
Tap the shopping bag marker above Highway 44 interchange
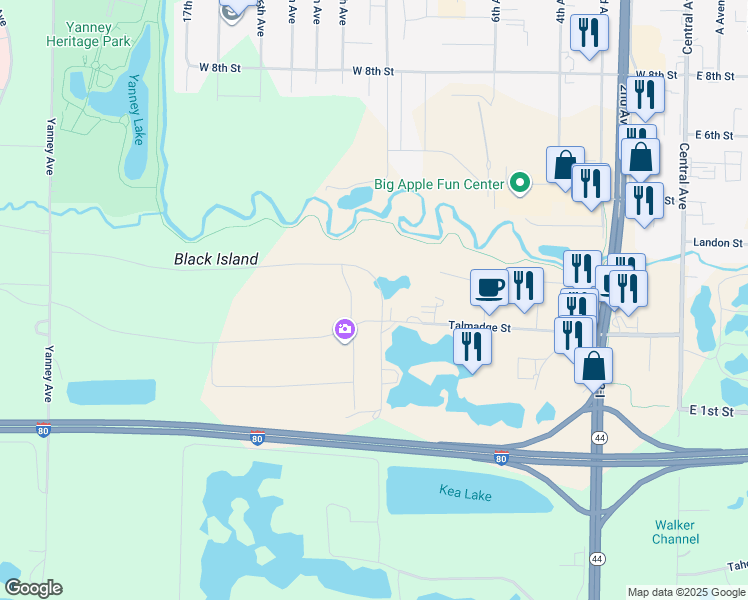(593, 370)
